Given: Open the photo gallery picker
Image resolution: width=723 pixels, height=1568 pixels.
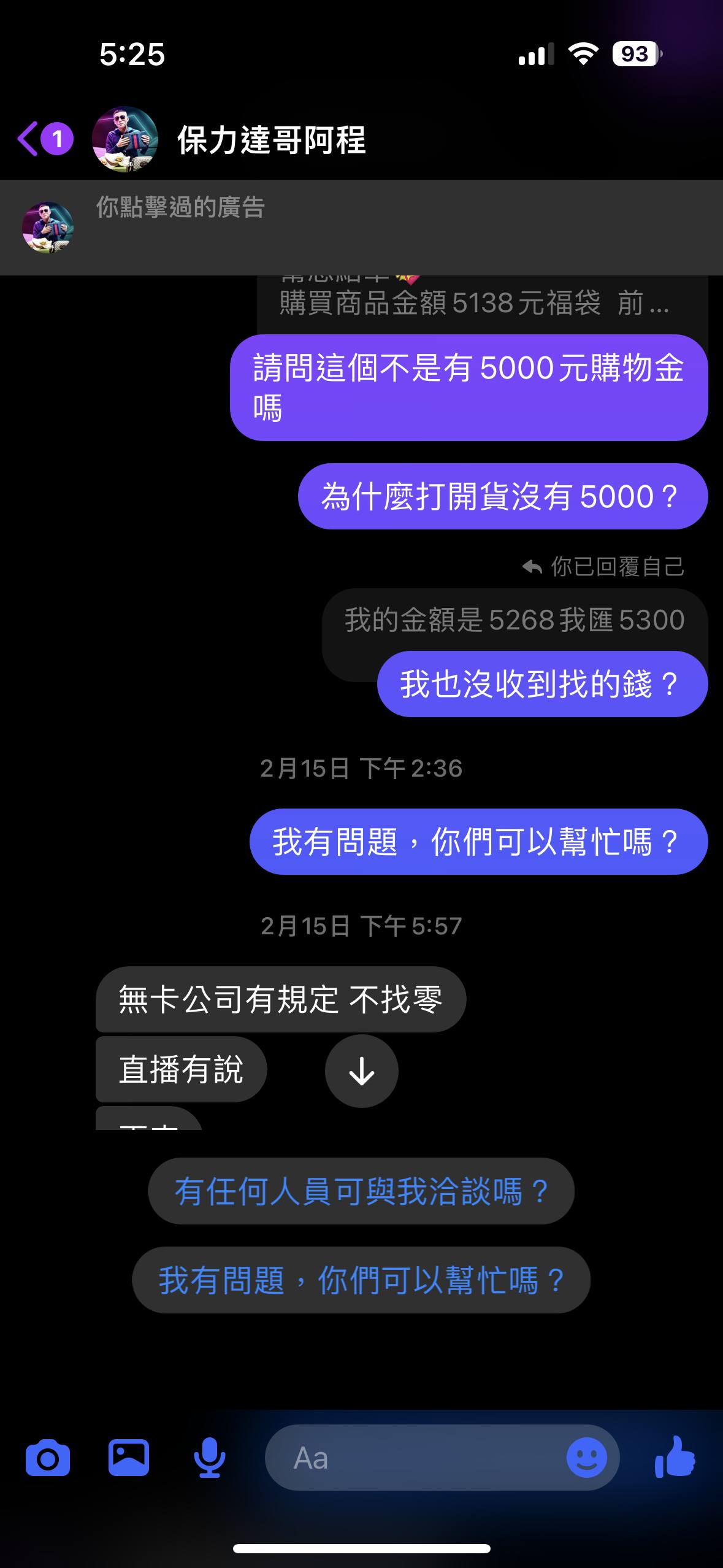Looking at the screenshot, I should click(129, 1458).
